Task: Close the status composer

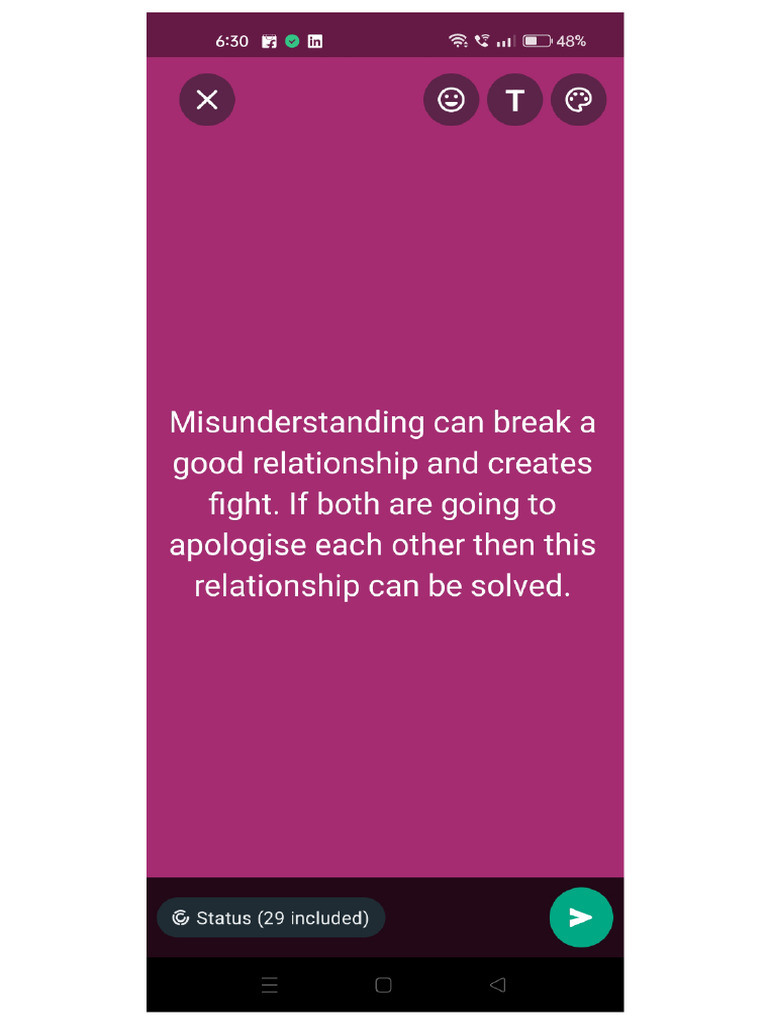Action: 207,100
